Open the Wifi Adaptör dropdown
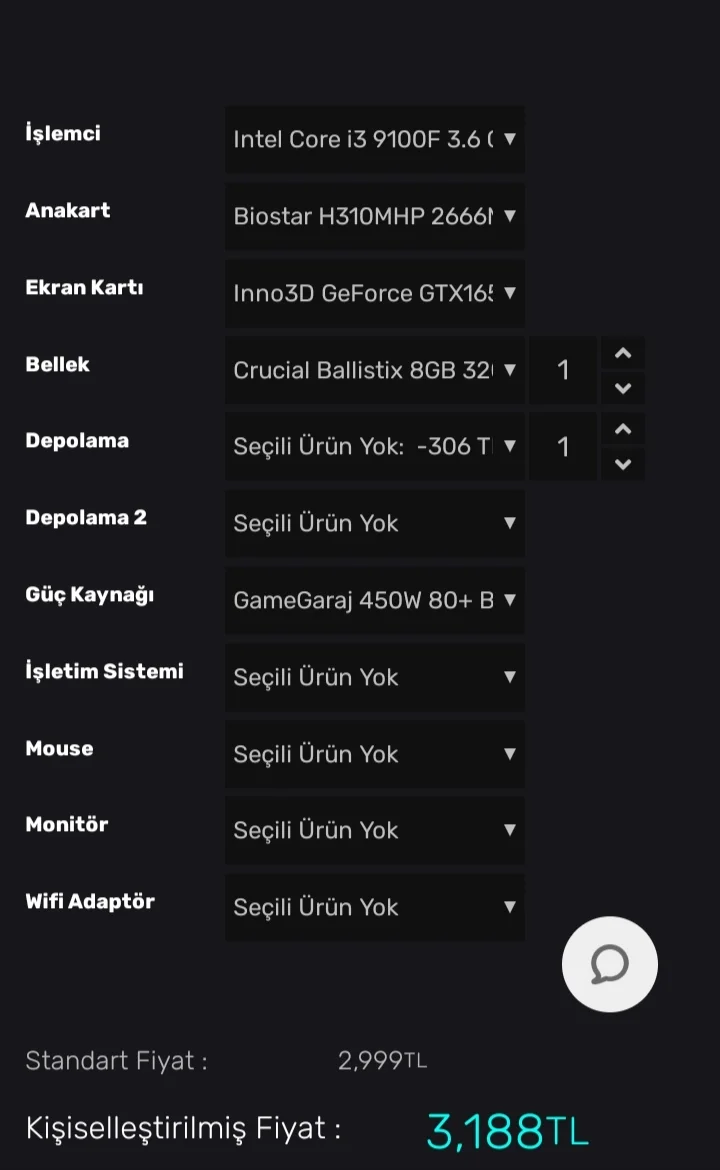 pos(375,907)
